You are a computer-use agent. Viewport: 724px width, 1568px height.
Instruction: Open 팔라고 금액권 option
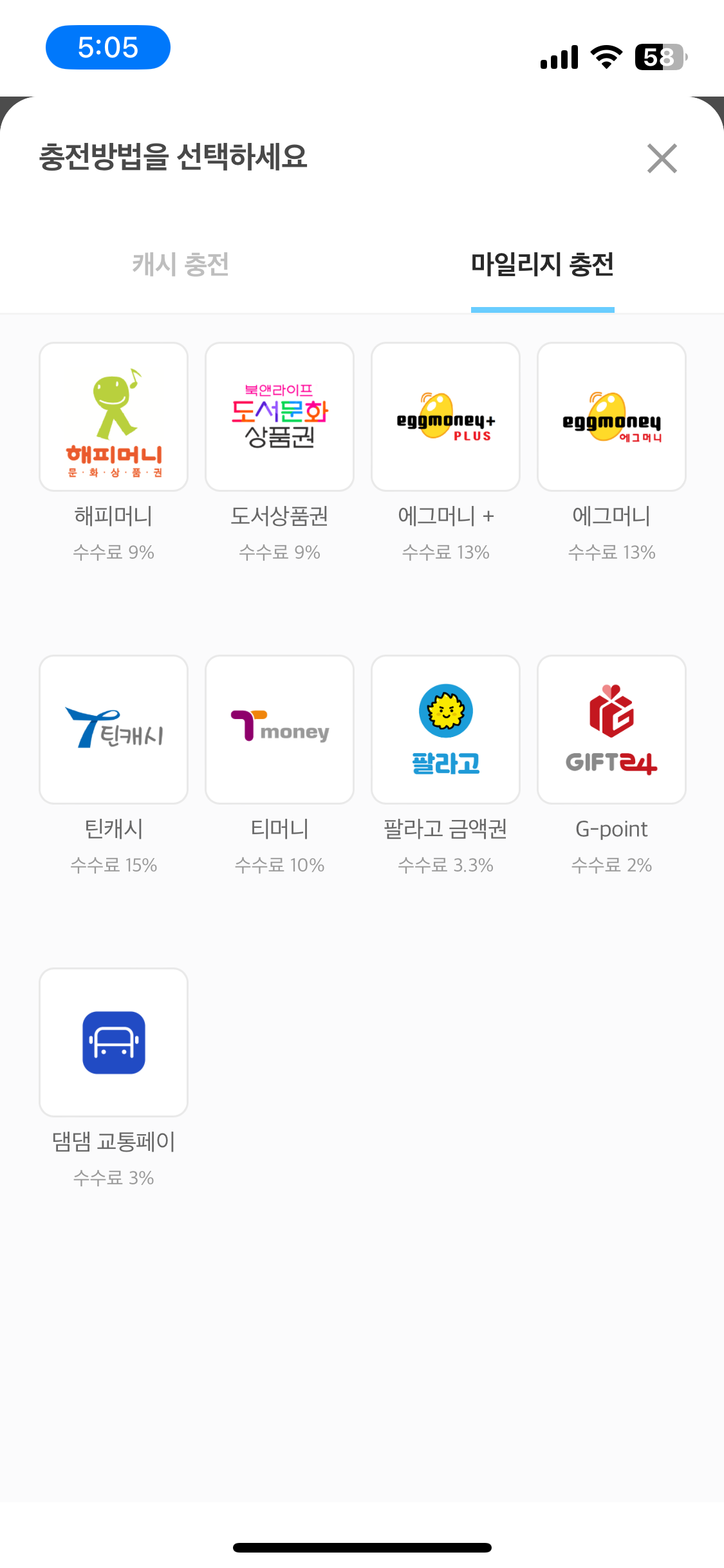445,730
